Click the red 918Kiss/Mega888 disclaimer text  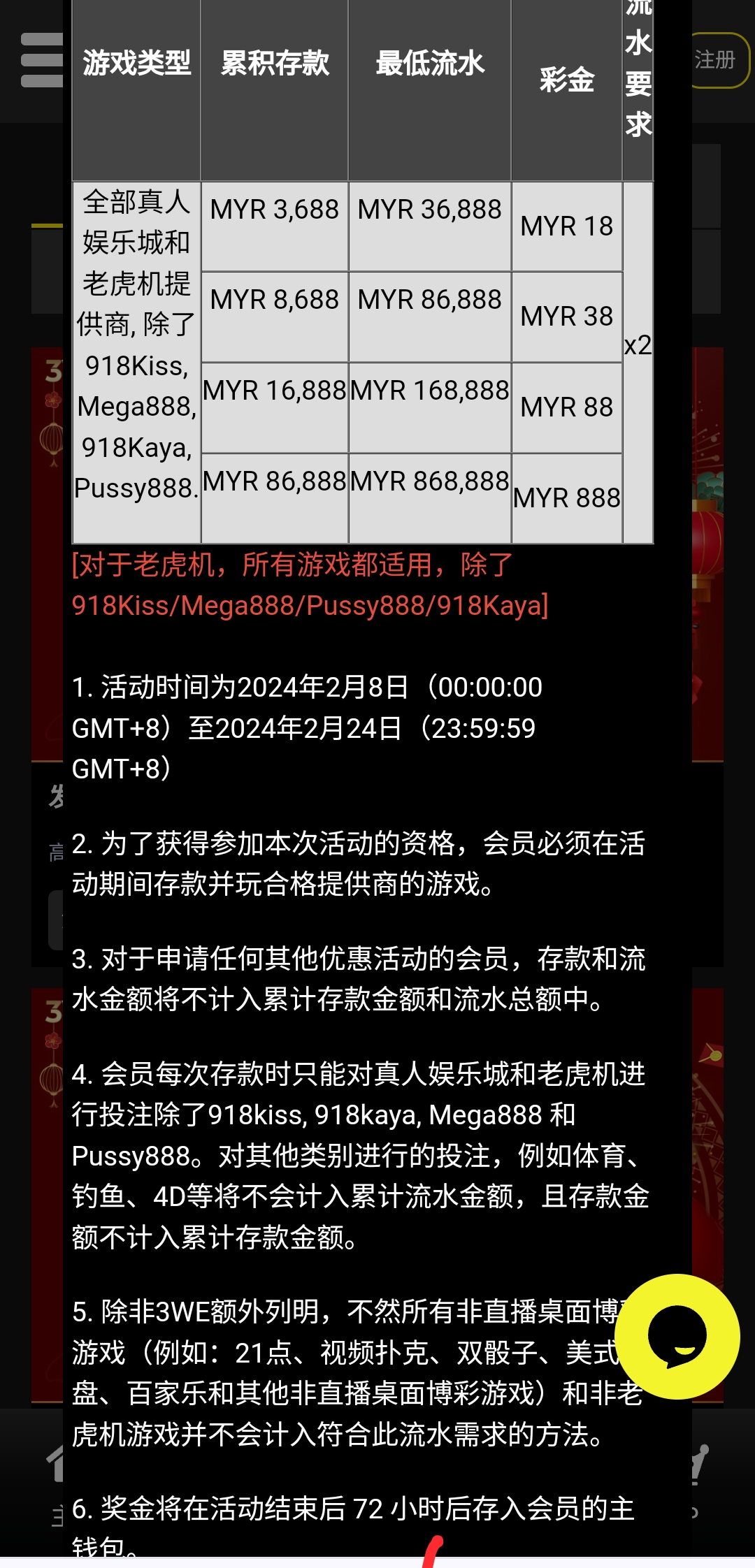(308, 583)
